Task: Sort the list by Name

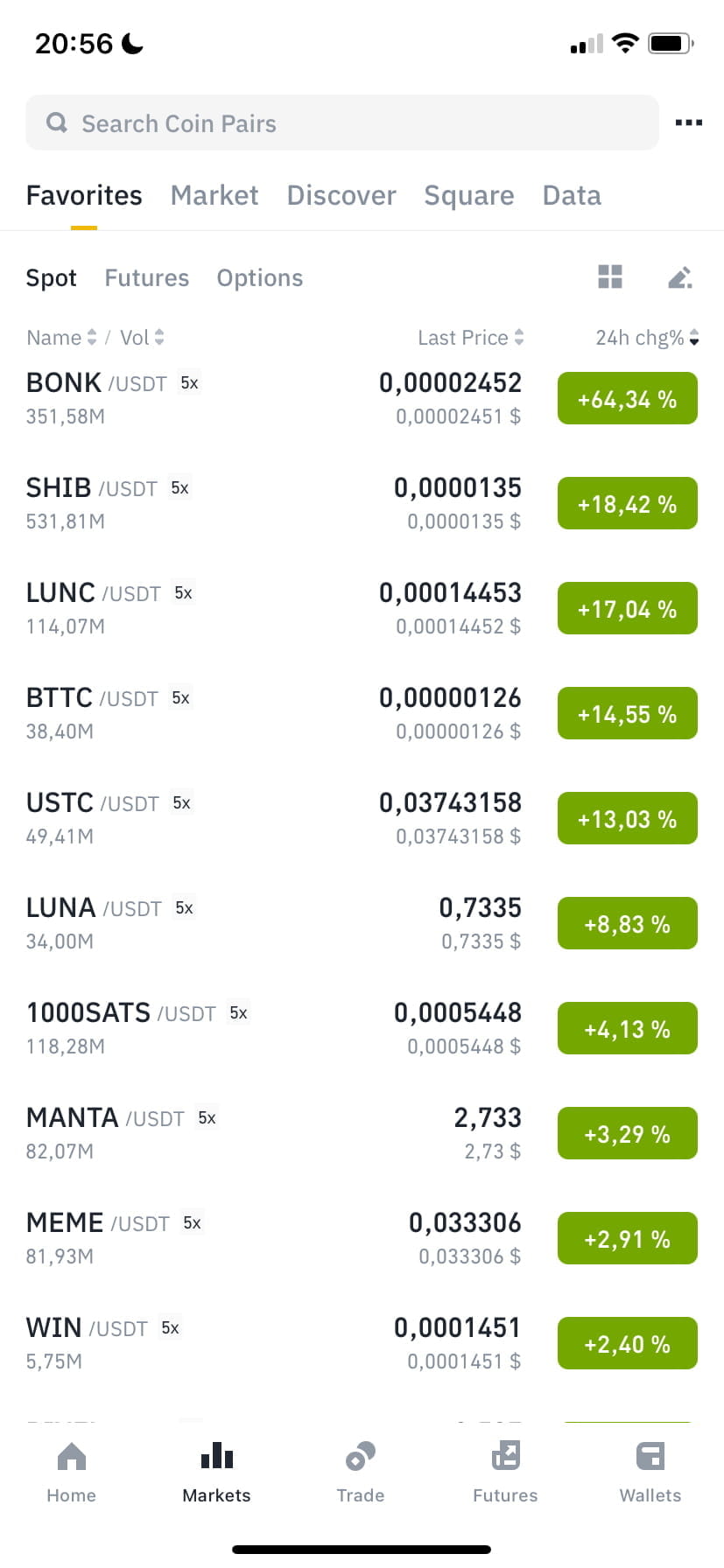Action: [x=53, y=337]
